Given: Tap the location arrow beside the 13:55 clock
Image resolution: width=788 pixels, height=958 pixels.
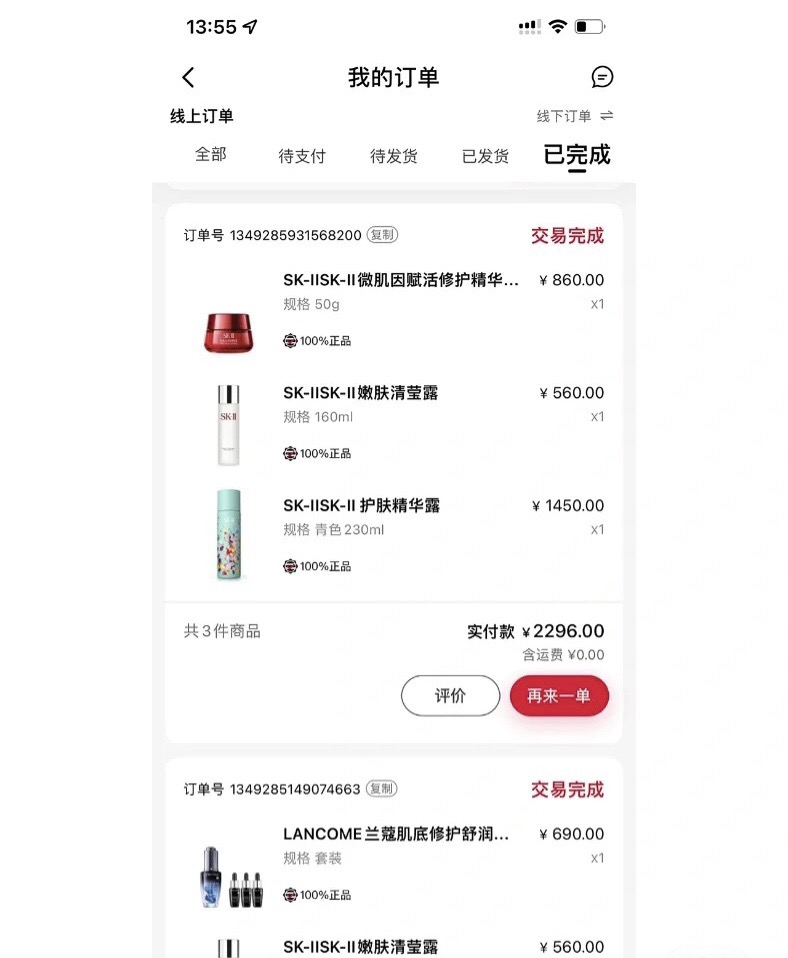Looking at the screenshot, I should [248, 26].
